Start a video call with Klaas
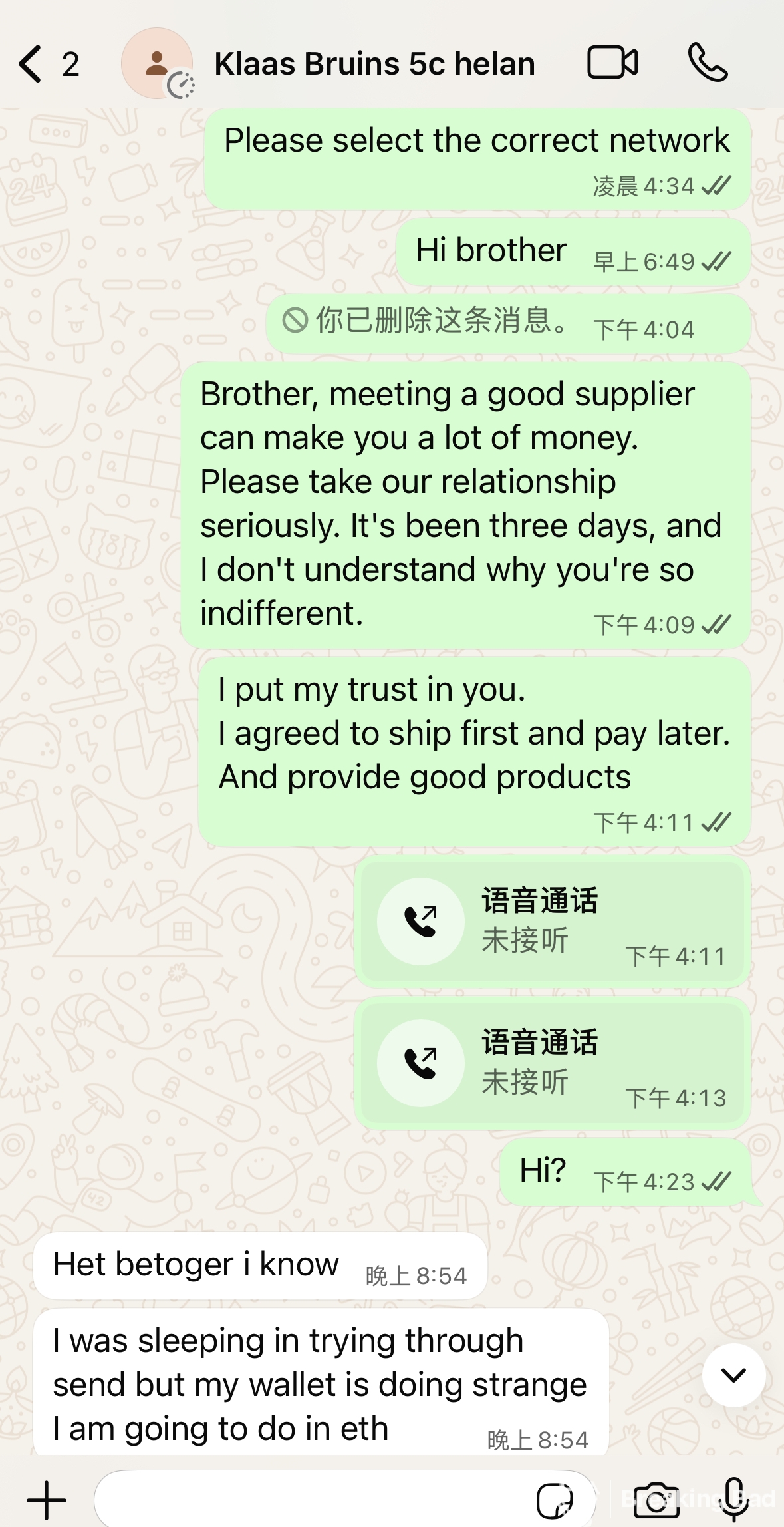The image size is (784, 1527). click(x=612, y=63)
